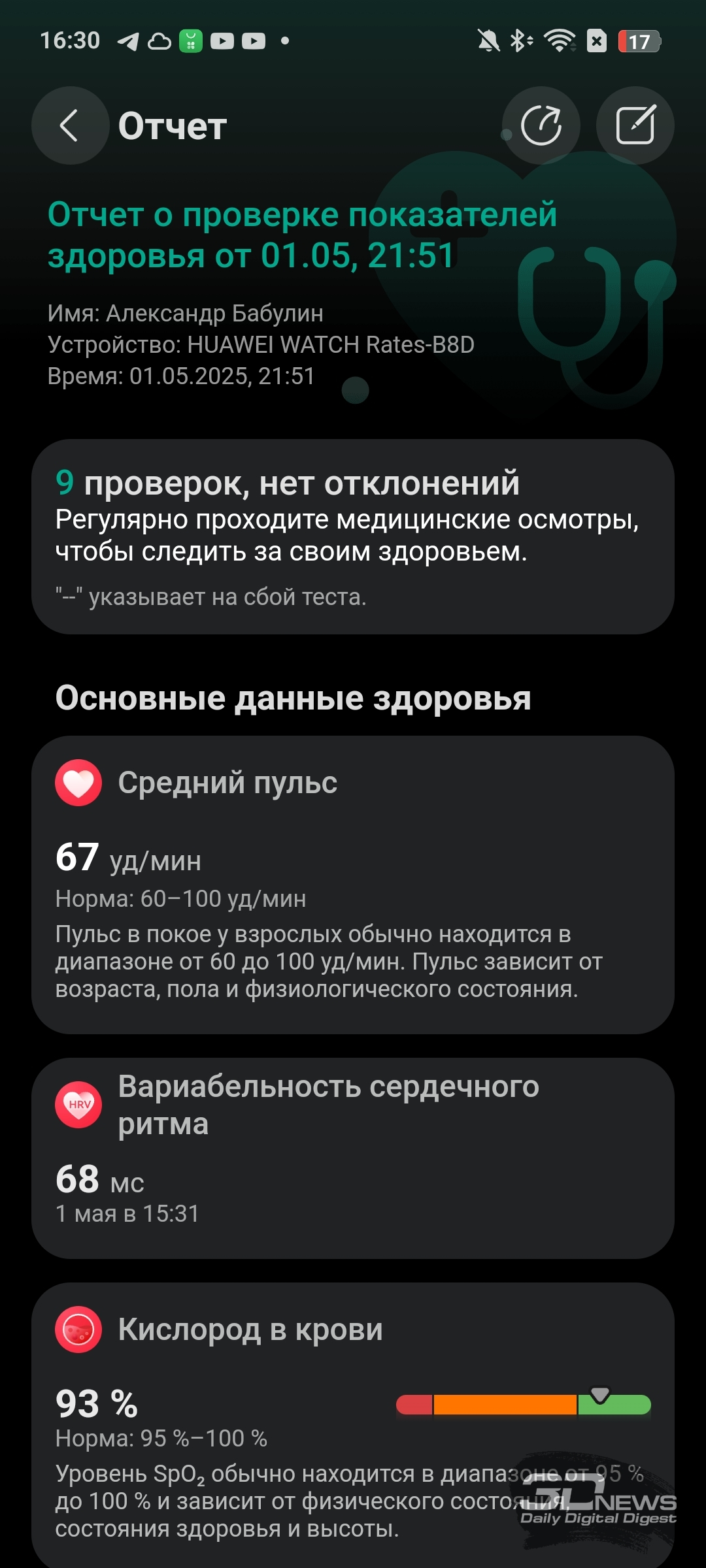The height and width of the screenshot is (1568, 706).
Task: Go back from the Отчет screen
Action: 70,125
